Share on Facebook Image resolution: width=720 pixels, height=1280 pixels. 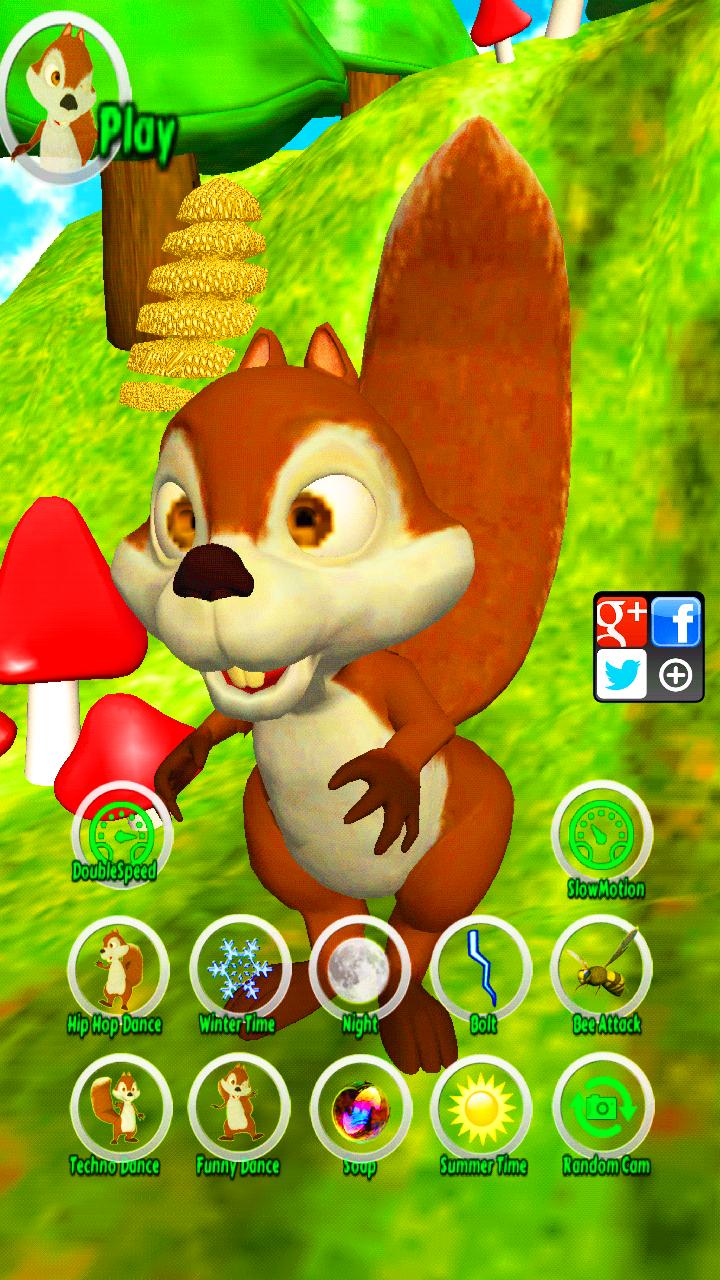point(677,622)
